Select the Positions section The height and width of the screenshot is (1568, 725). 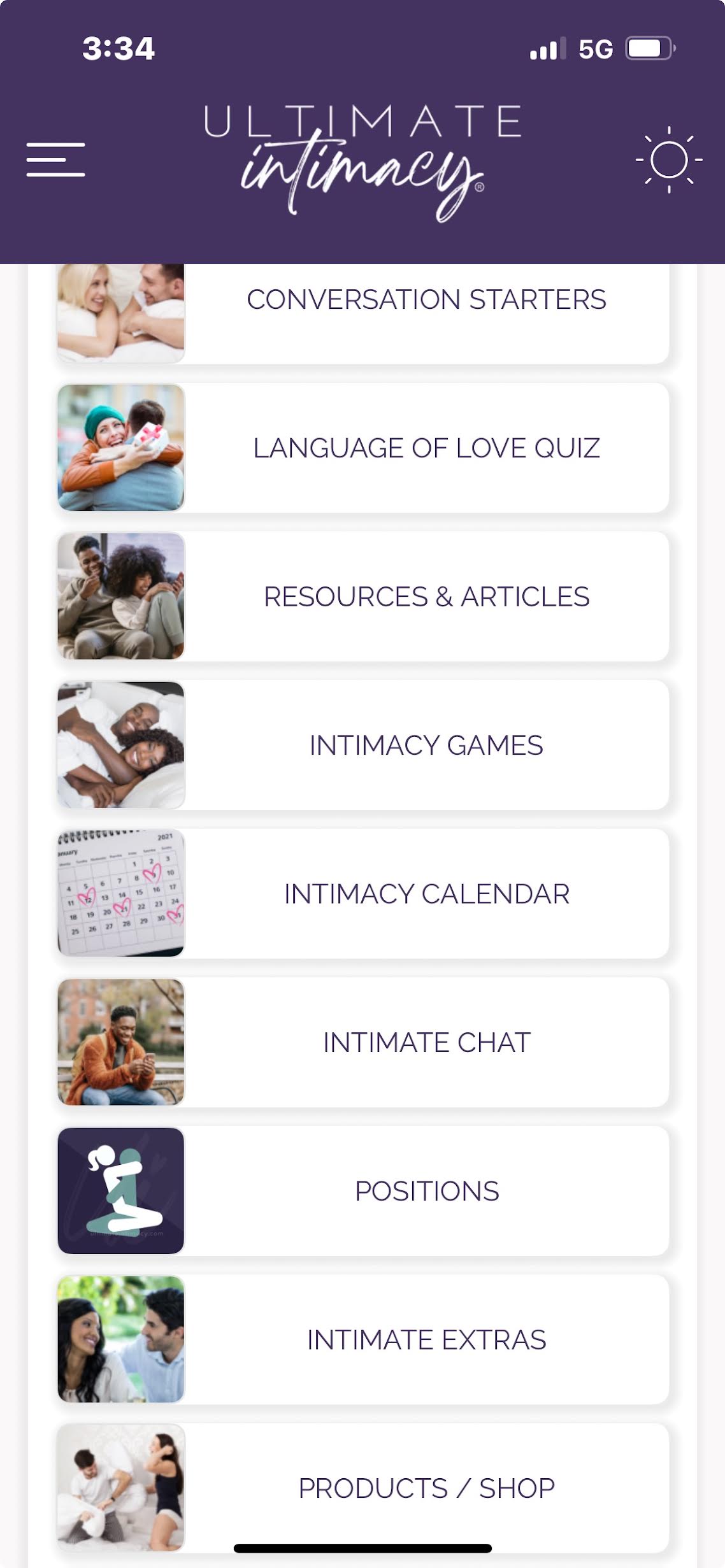pyautogui.click(x=426, y=1191)
